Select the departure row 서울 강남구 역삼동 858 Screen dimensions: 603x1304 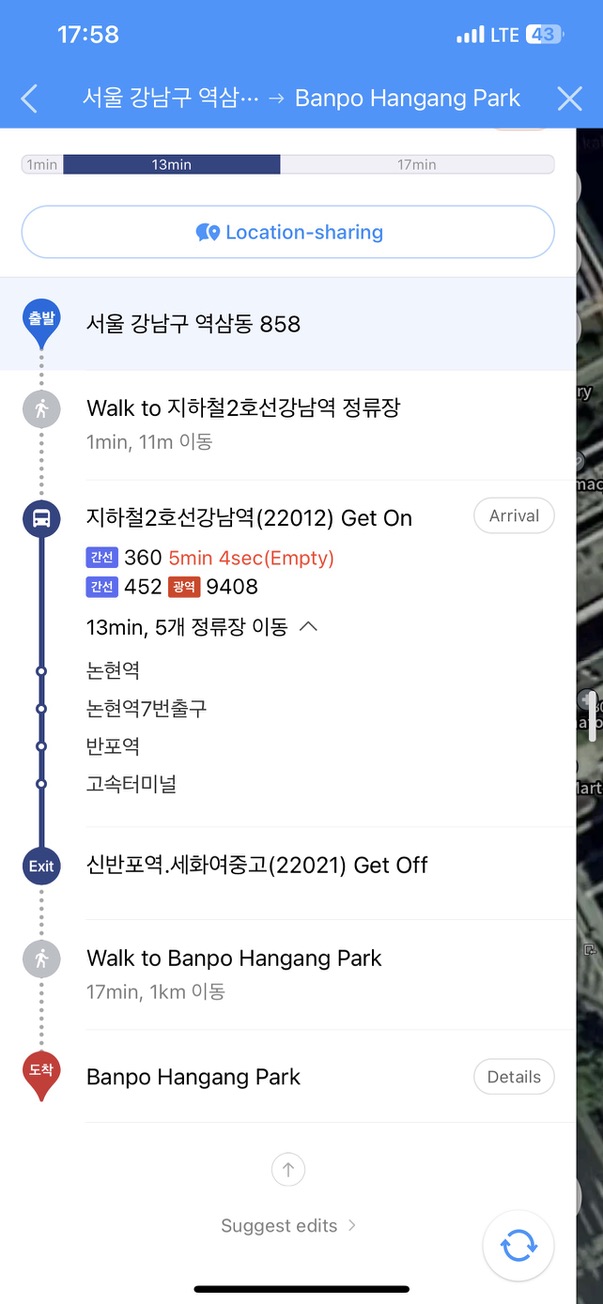[x=288, y=324]
